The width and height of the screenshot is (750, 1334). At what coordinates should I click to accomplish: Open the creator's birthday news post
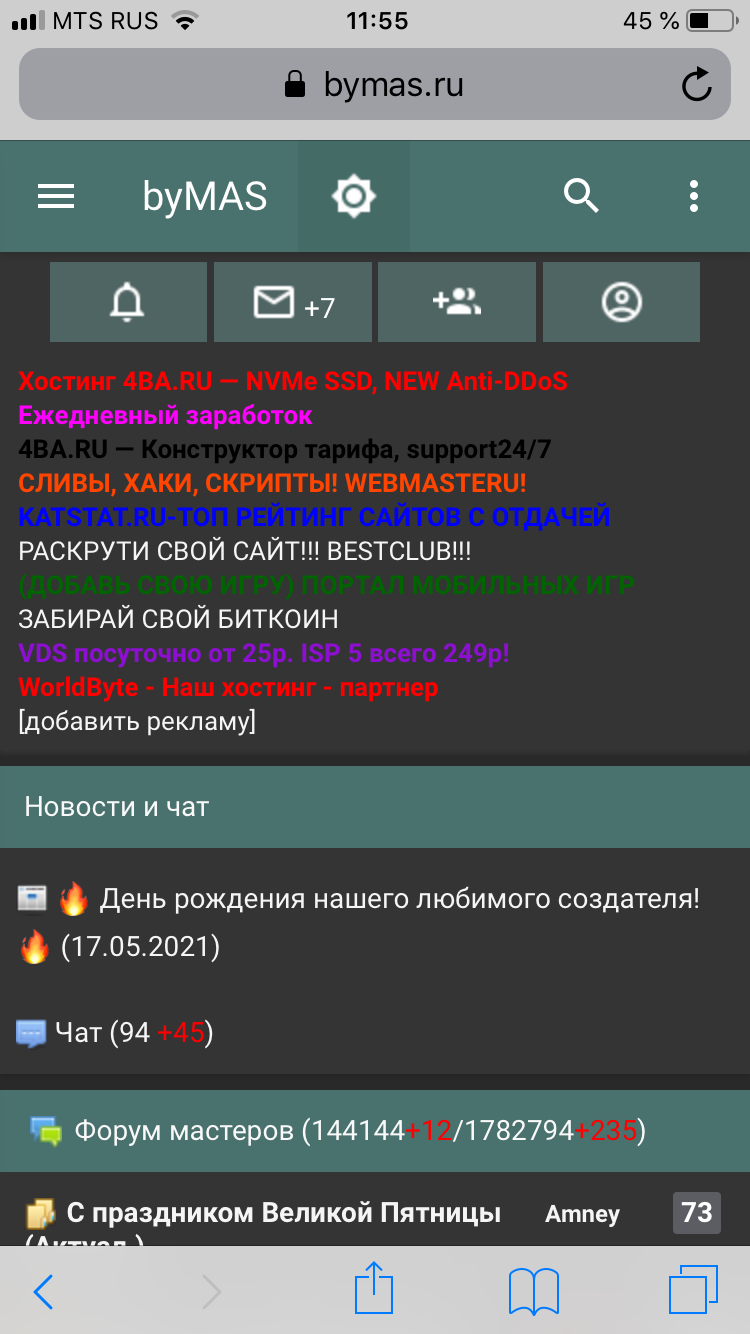[x=398, y=899]
